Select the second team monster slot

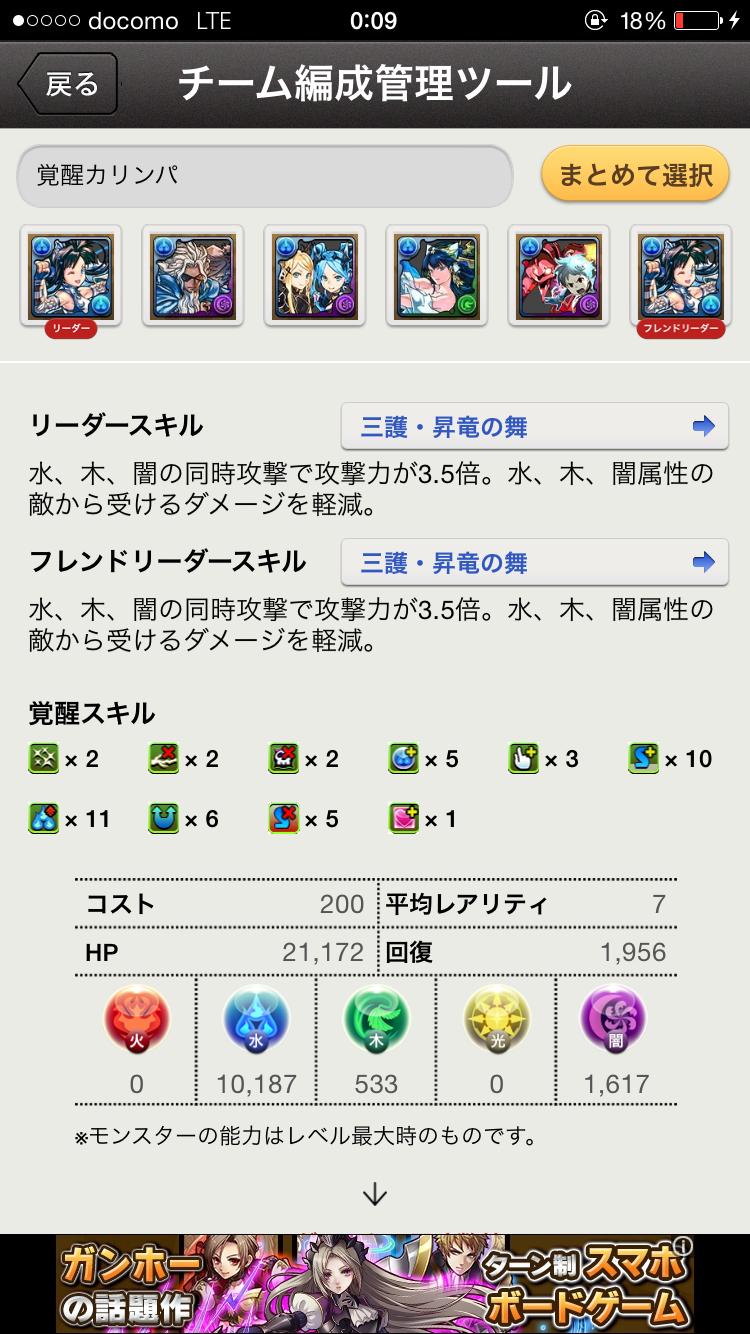pos(193,277)
